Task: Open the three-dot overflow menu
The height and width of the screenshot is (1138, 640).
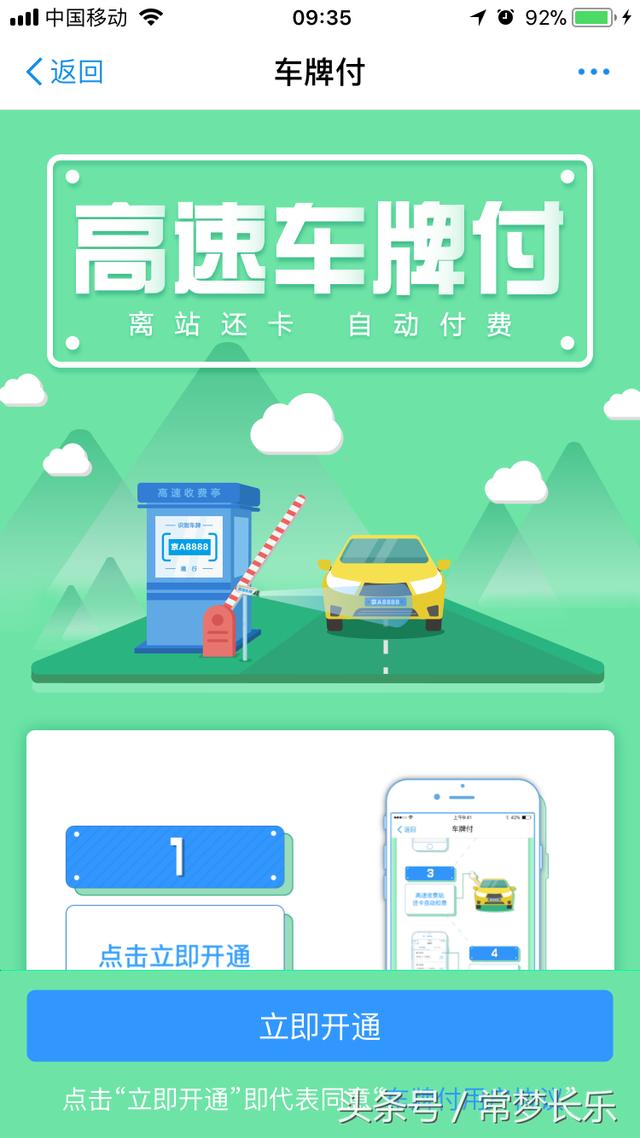Action: [x=593, y=72]
